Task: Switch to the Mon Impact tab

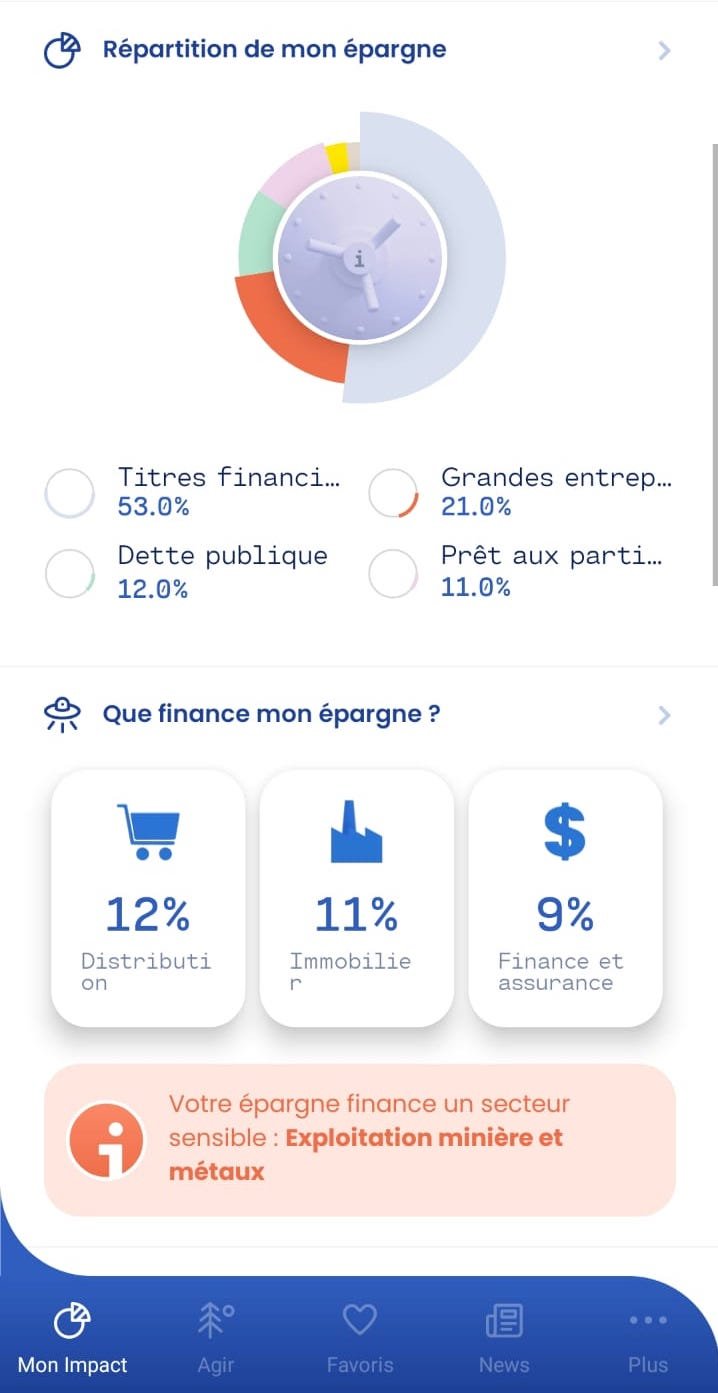Action: coord(73,1340)
